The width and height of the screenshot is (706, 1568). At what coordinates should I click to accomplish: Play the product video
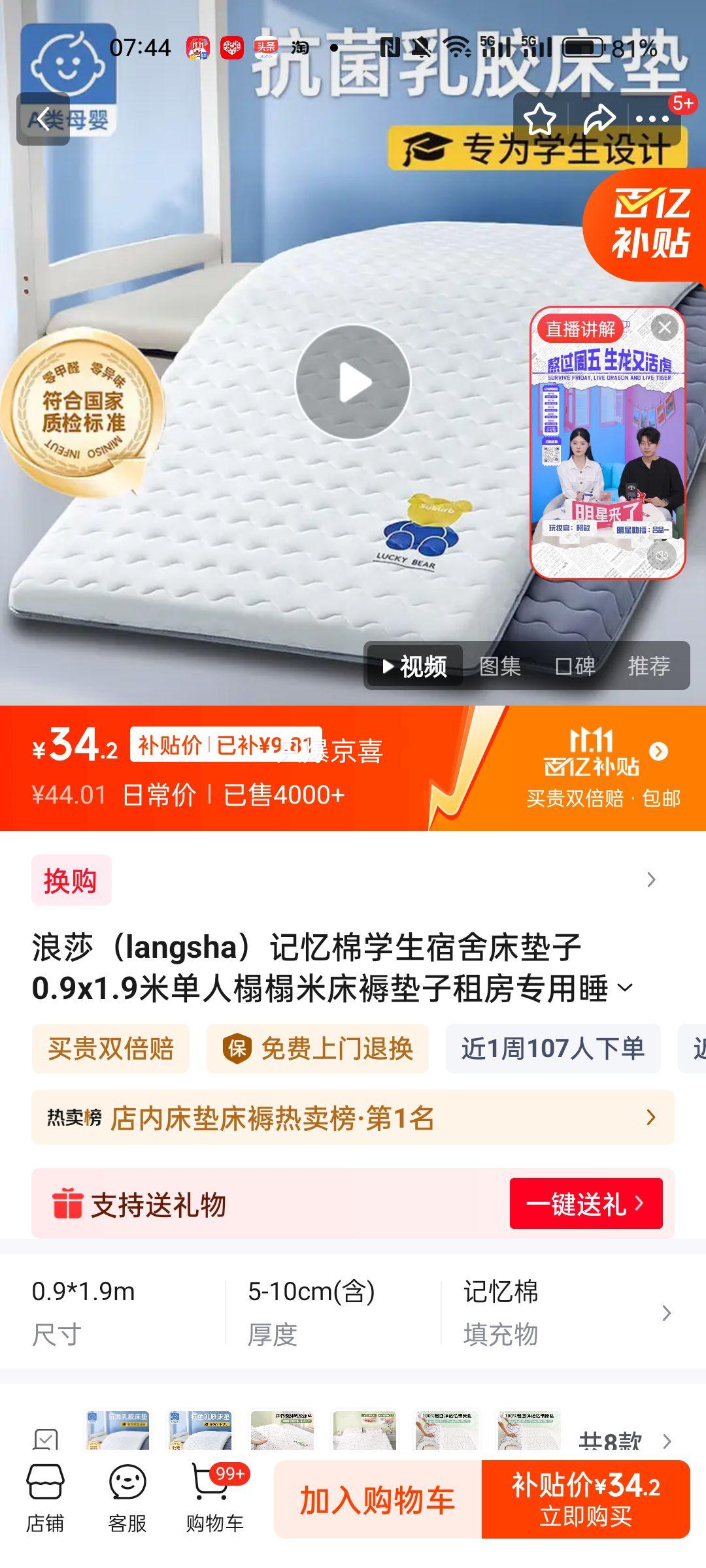click(x=353, y=382)
